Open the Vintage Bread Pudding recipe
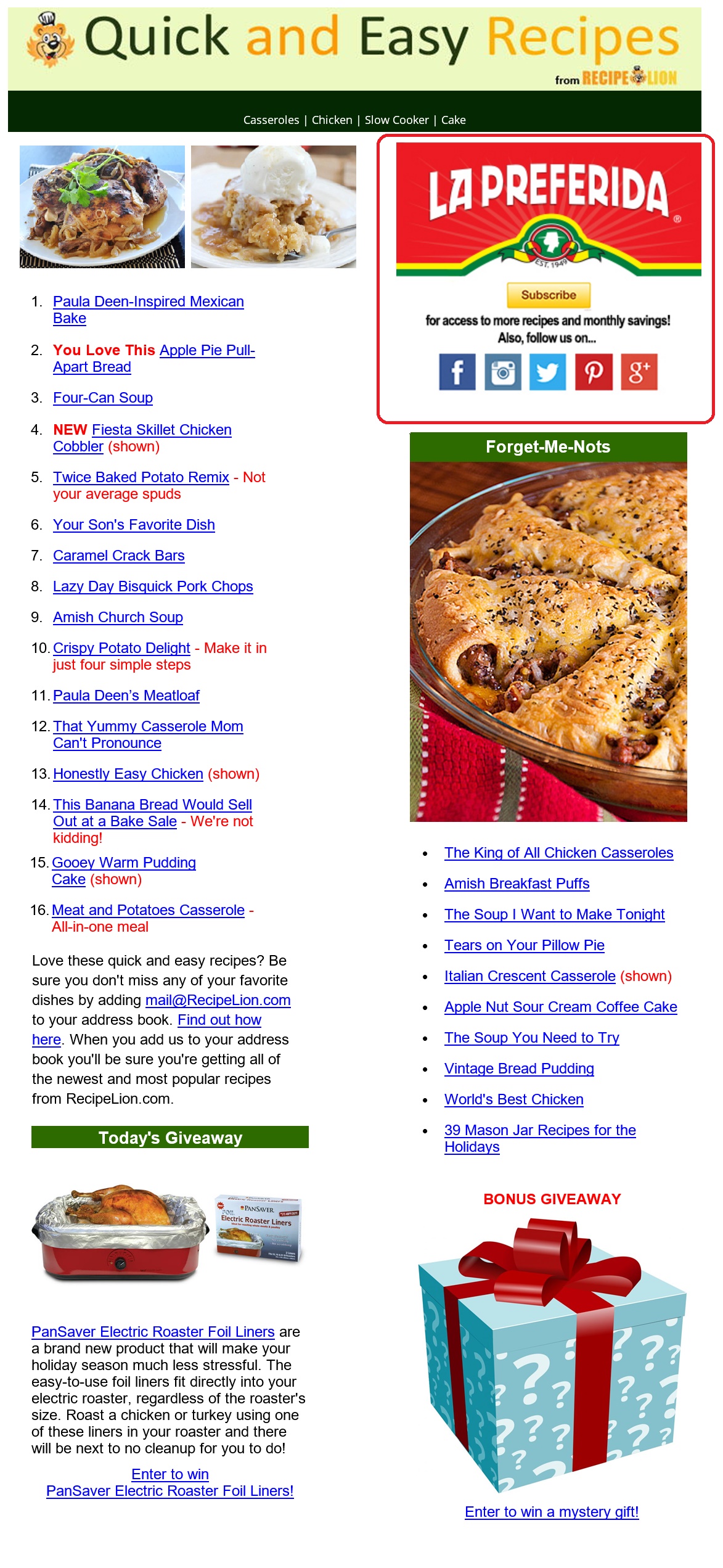 [519, 1069]
